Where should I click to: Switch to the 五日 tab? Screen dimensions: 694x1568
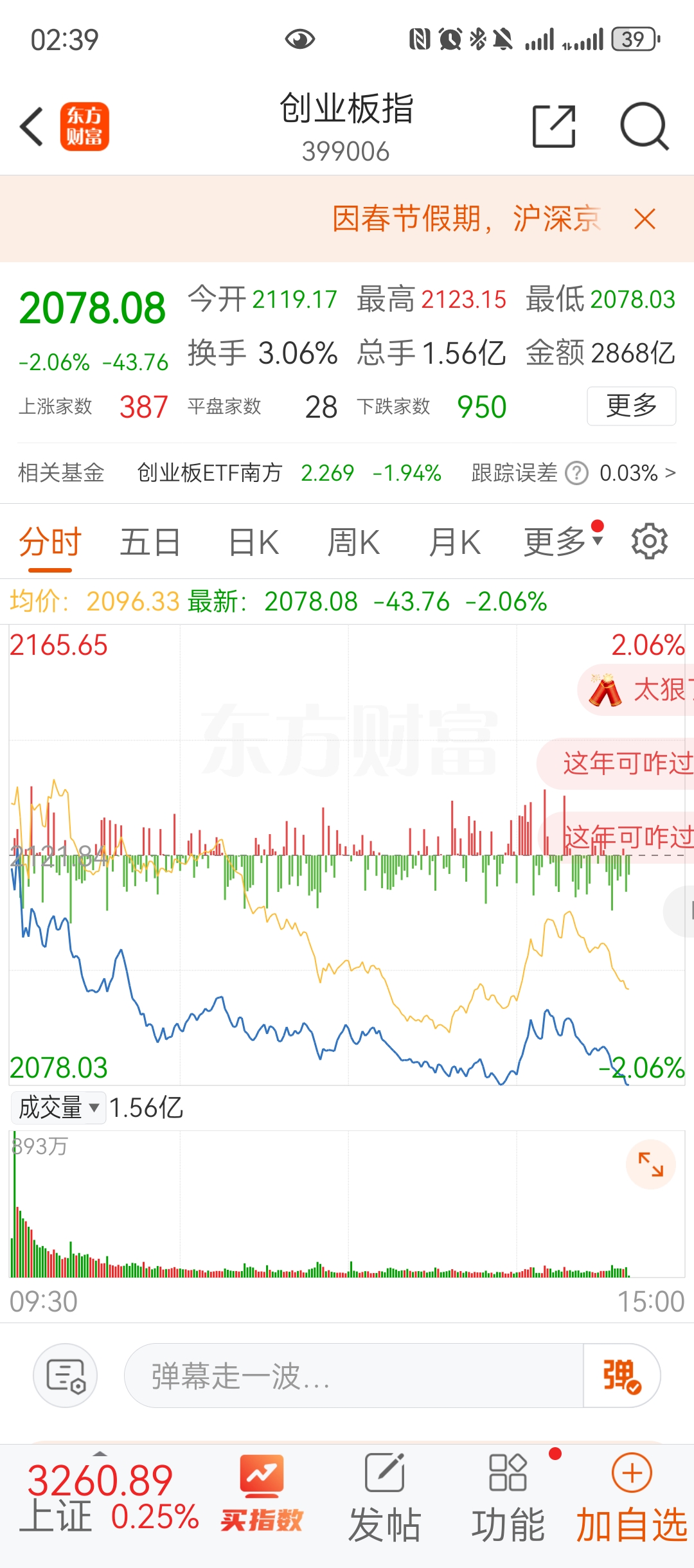148,540
